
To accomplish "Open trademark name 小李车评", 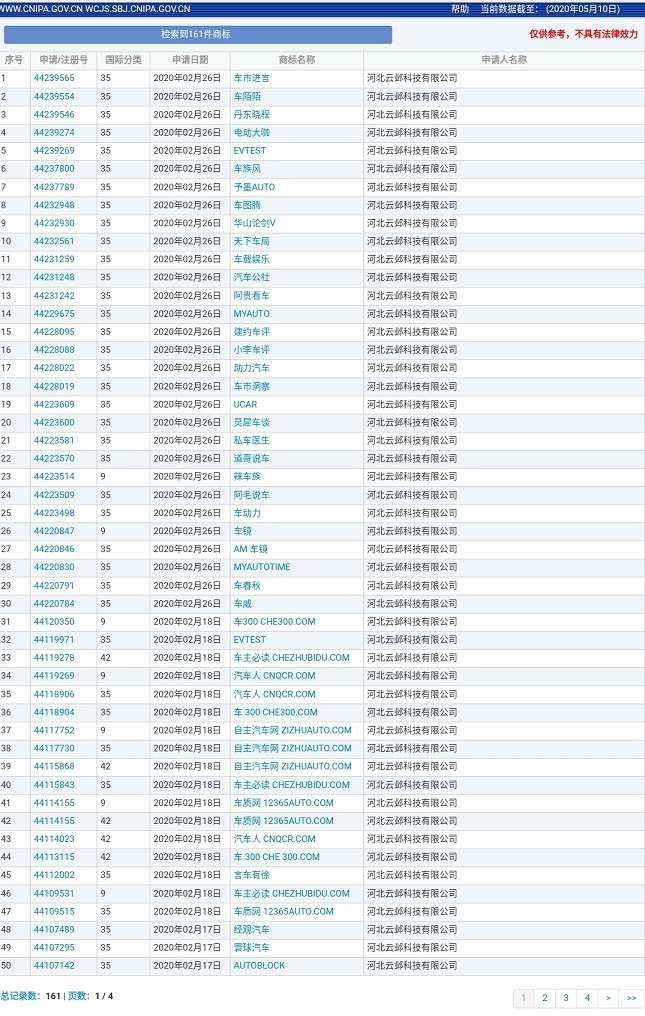I will coord(251,350).
